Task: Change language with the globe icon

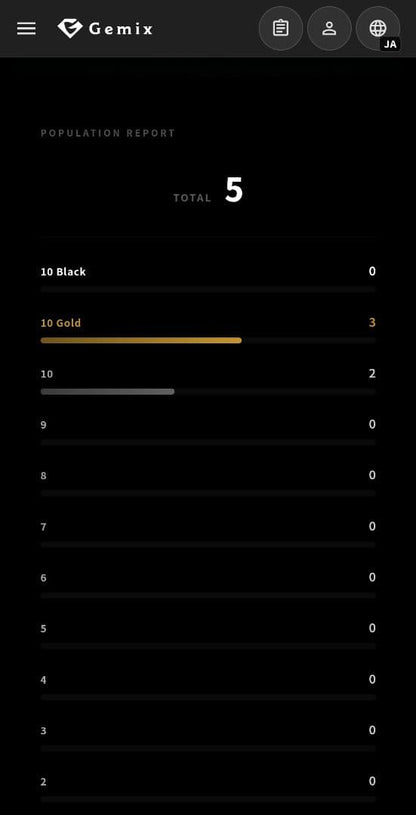Action: [378, 28]
